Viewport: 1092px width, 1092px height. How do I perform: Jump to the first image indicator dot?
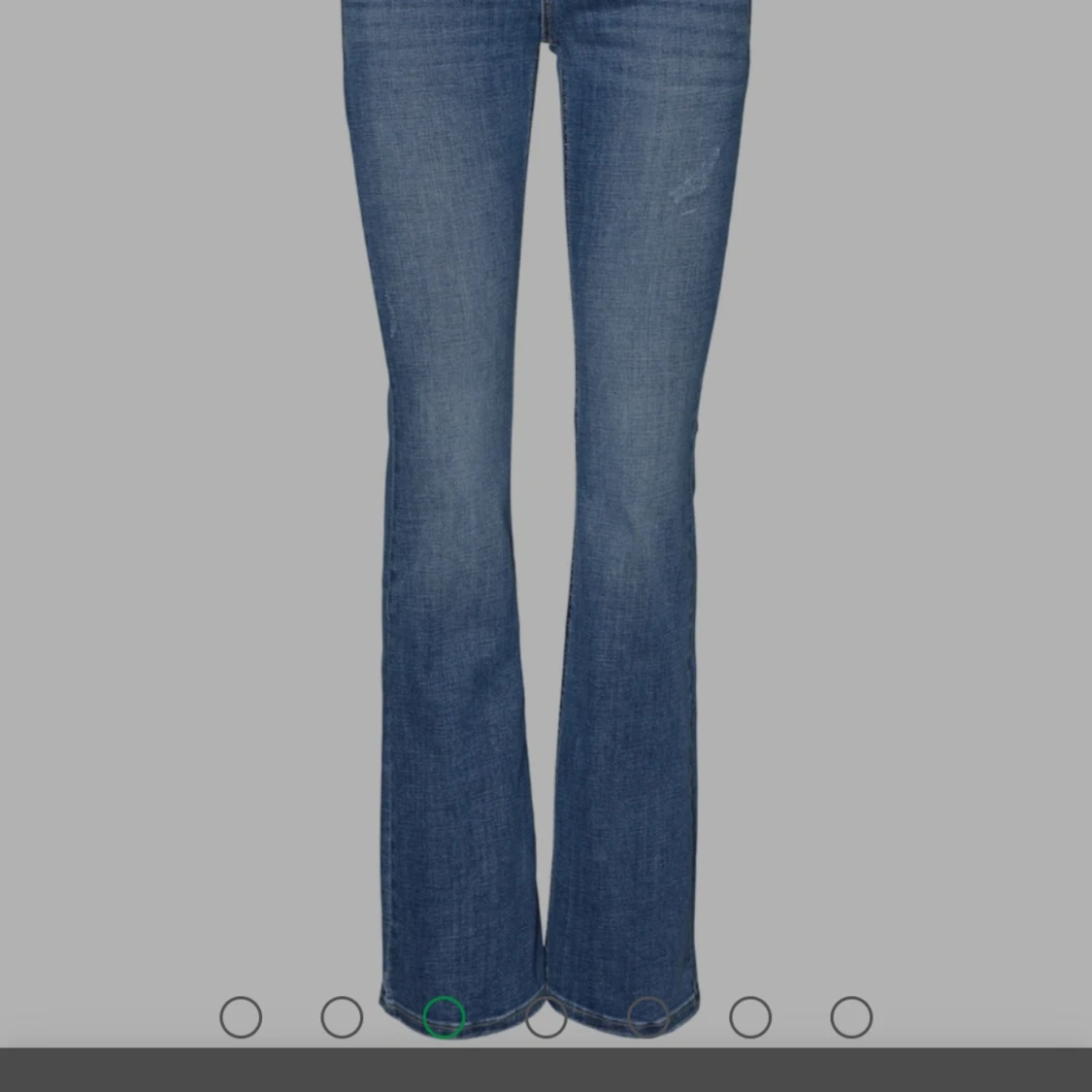point(241,1017)
